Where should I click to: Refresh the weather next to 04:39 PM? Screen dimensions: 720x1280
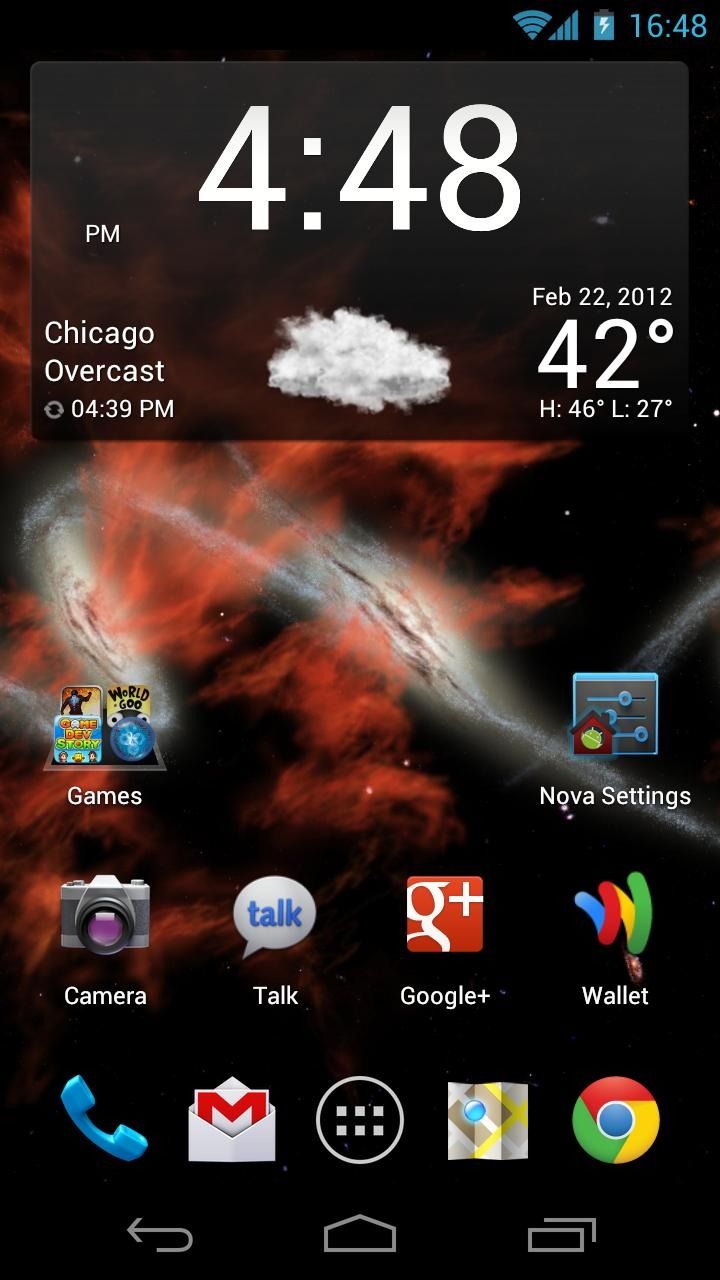56,408
